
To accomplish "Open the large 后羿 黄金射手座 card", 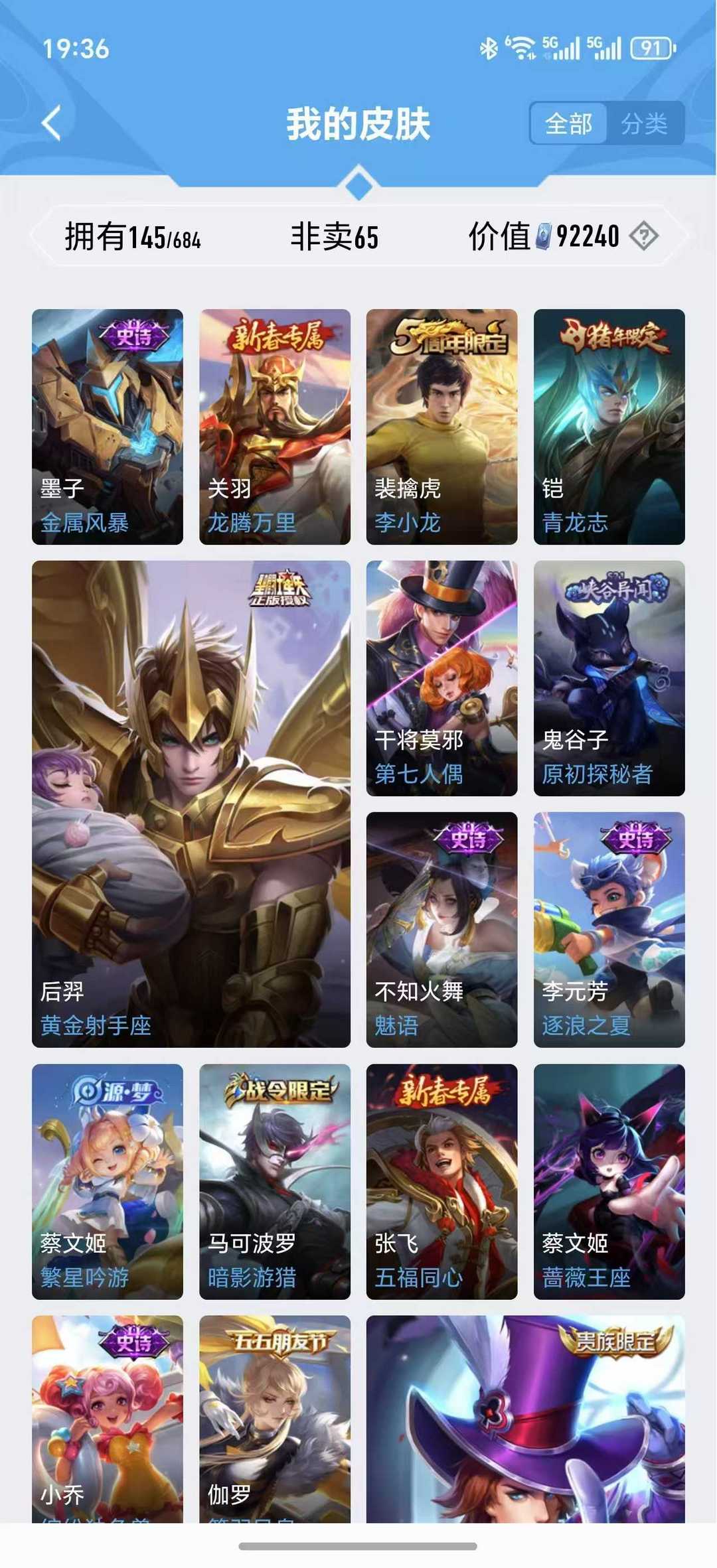I will pyautogui.click(x=191, y=804).
